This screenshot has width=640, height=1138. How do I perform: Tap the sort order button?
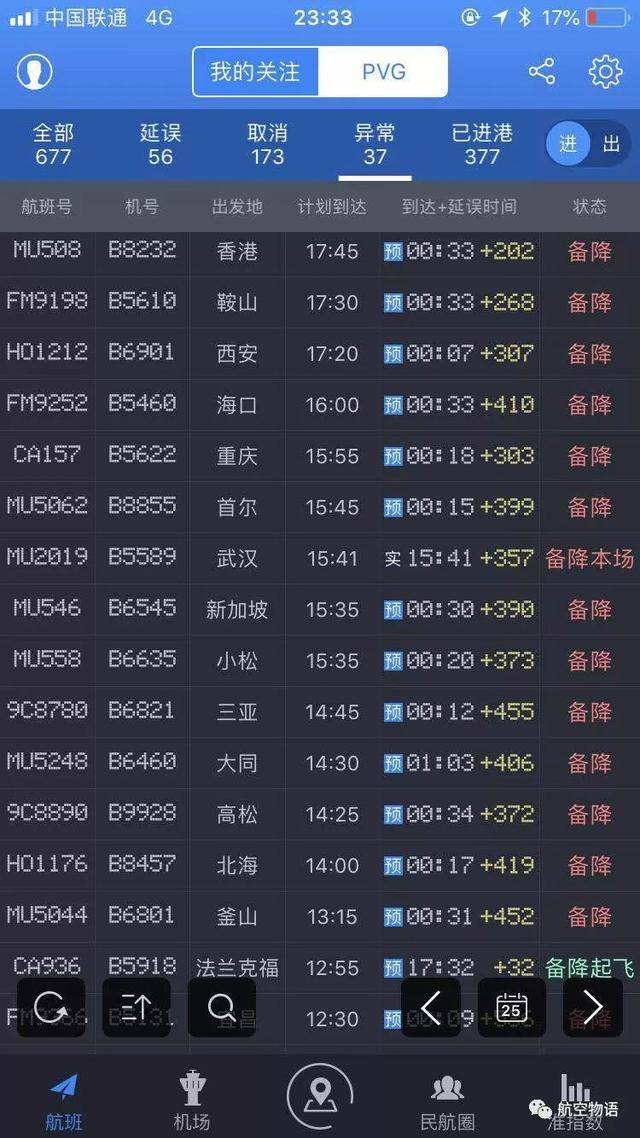point(136,1007)
